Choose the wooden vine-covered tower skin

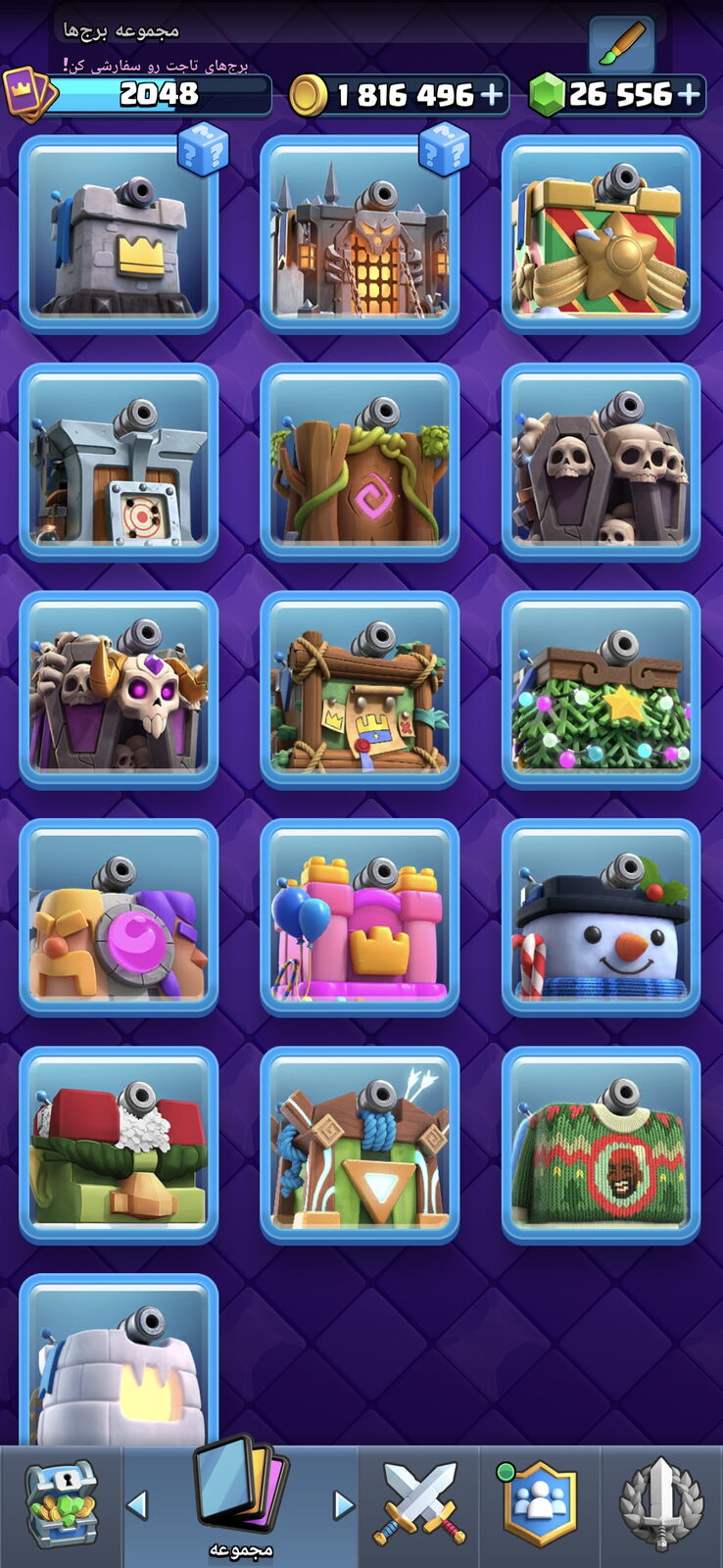click(x=360, y=462)
